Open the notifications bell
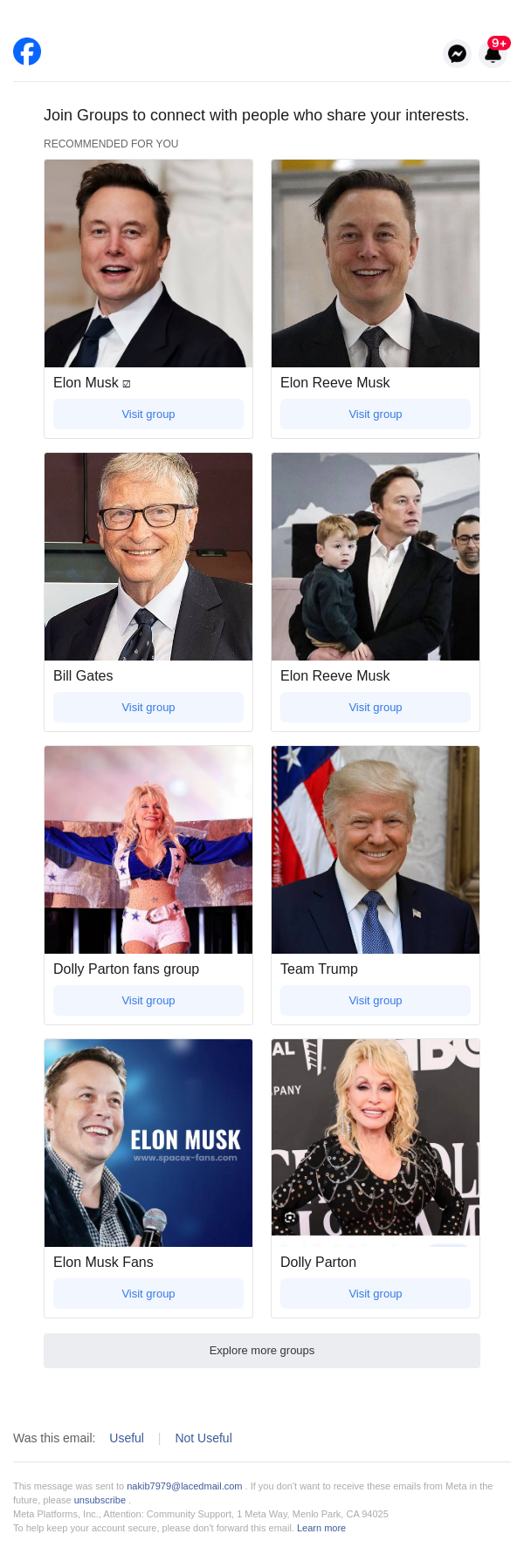The width and height of the screenshot is (524, 1568). coord(493,53)
